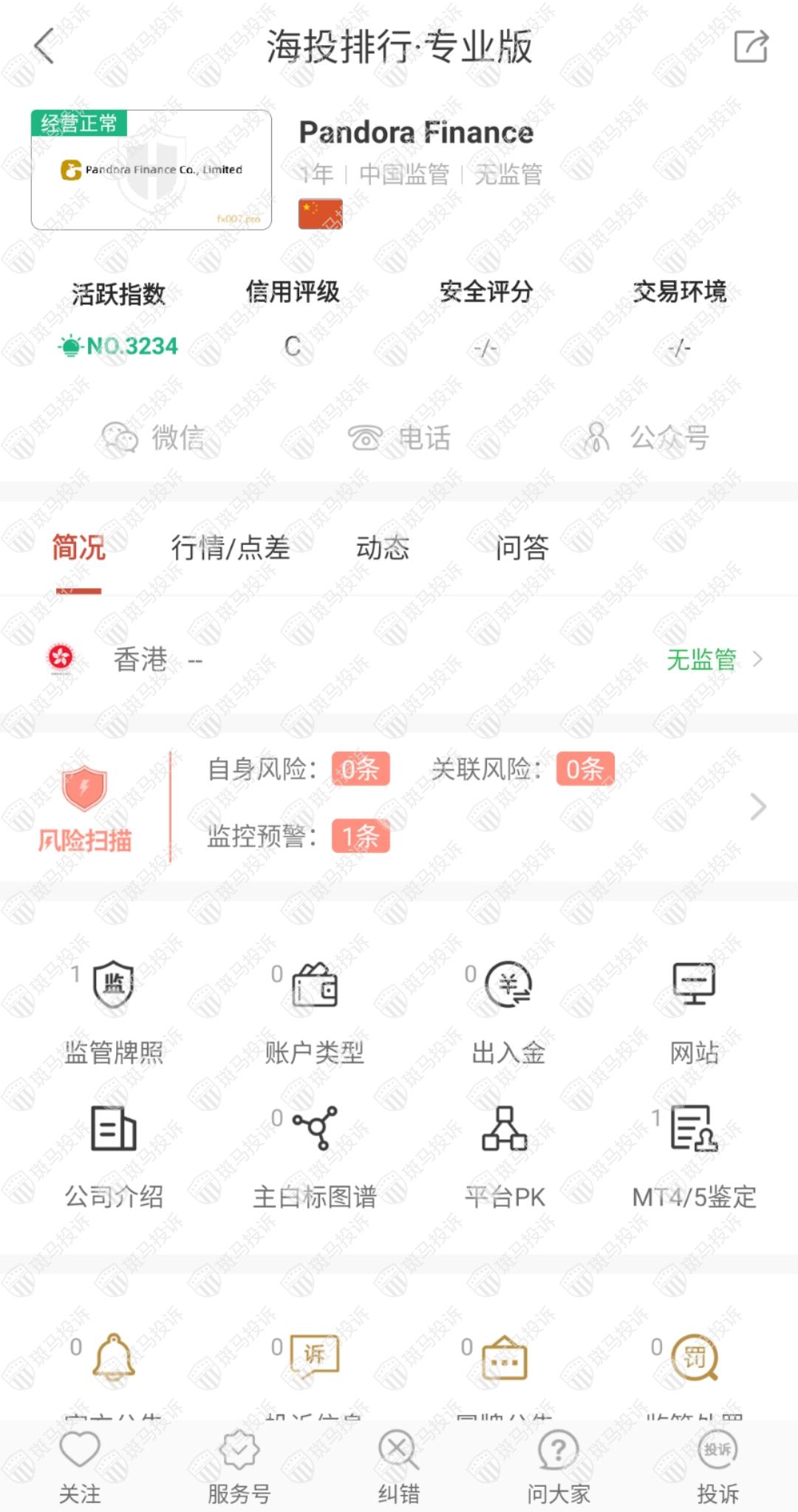
Task: Switch to the 动态 tab
Action: (382, 548)
